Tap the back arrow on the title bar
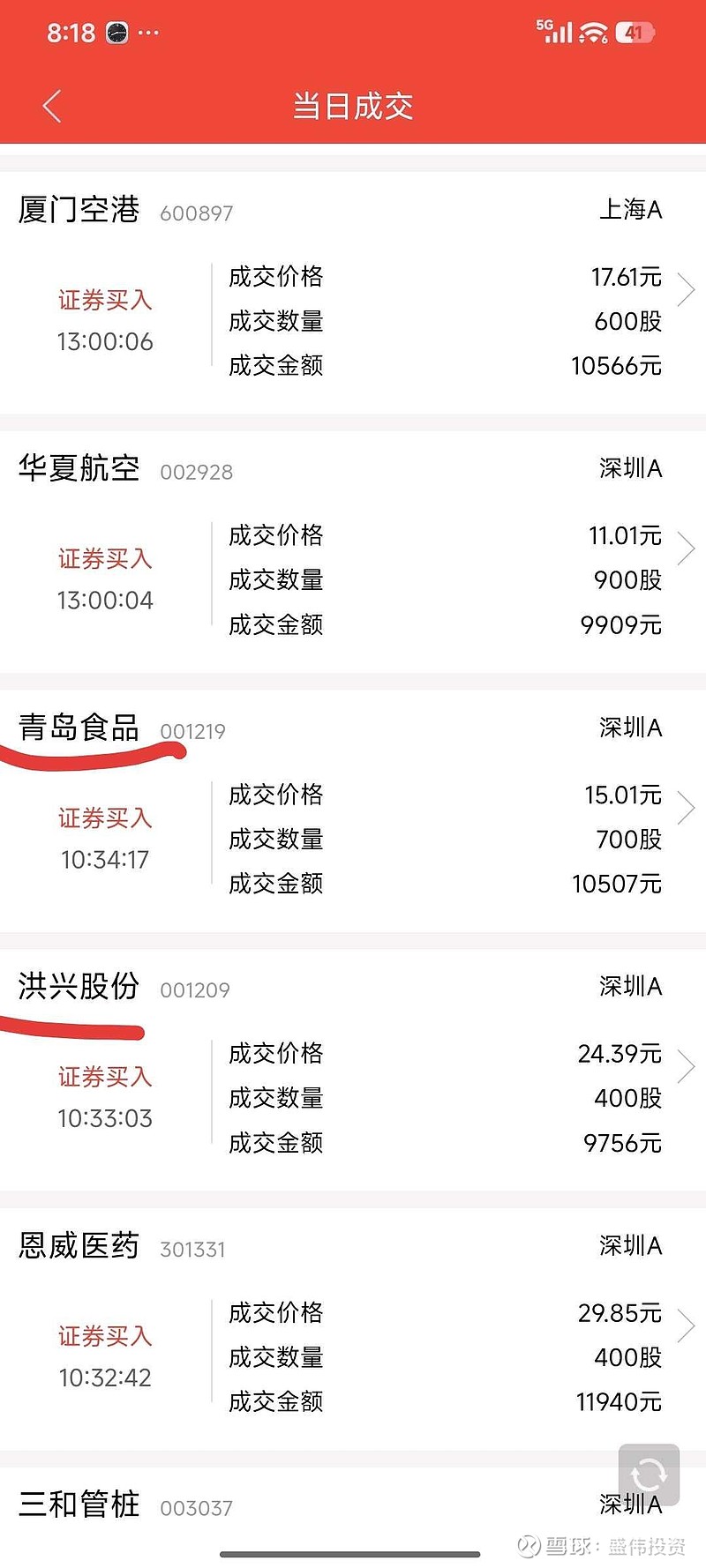Image resolution: width=706 pixels, height=1568 pixels. 51,105
